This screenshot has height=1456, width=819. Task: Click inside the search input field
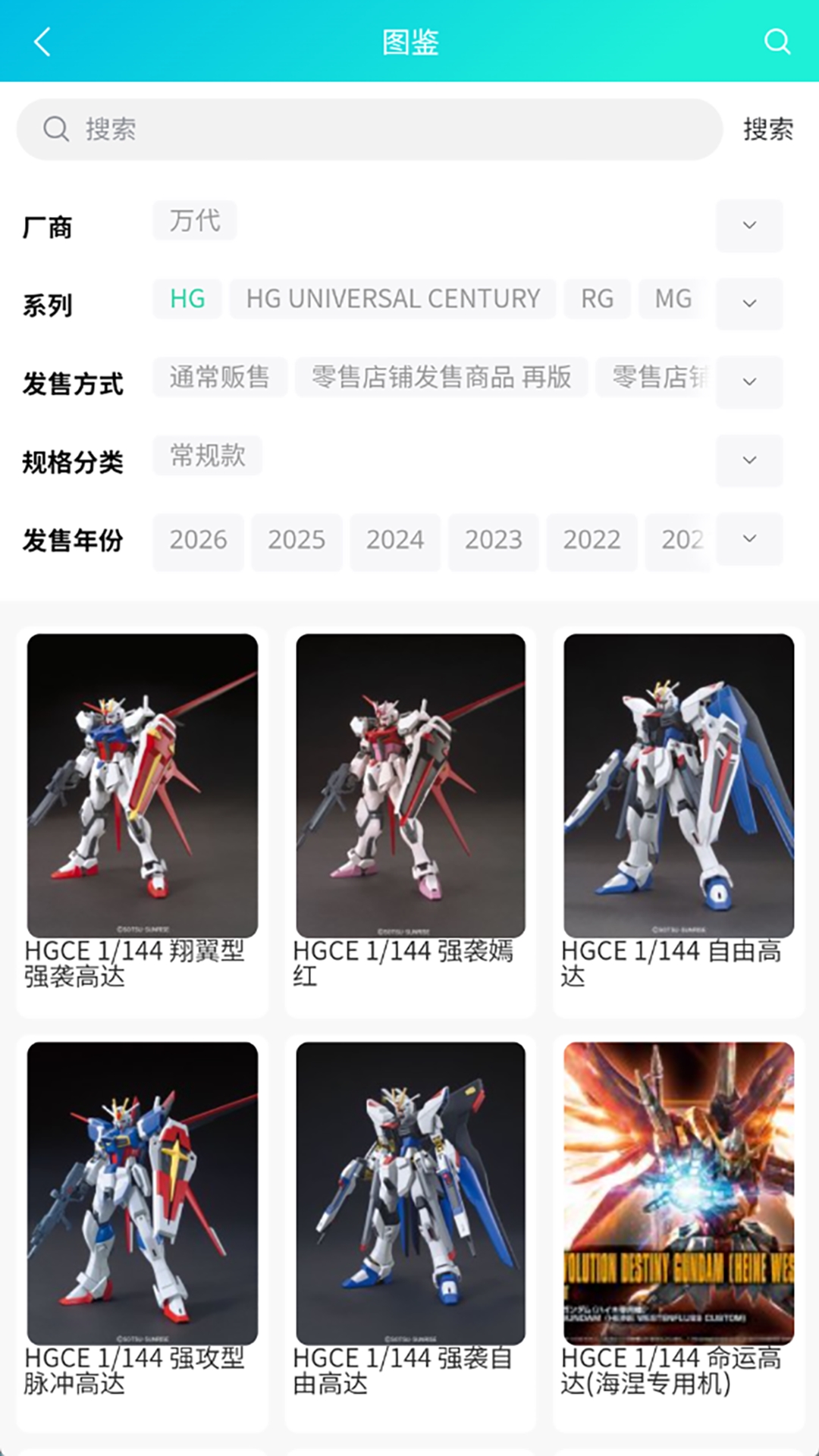click(341, 129)
